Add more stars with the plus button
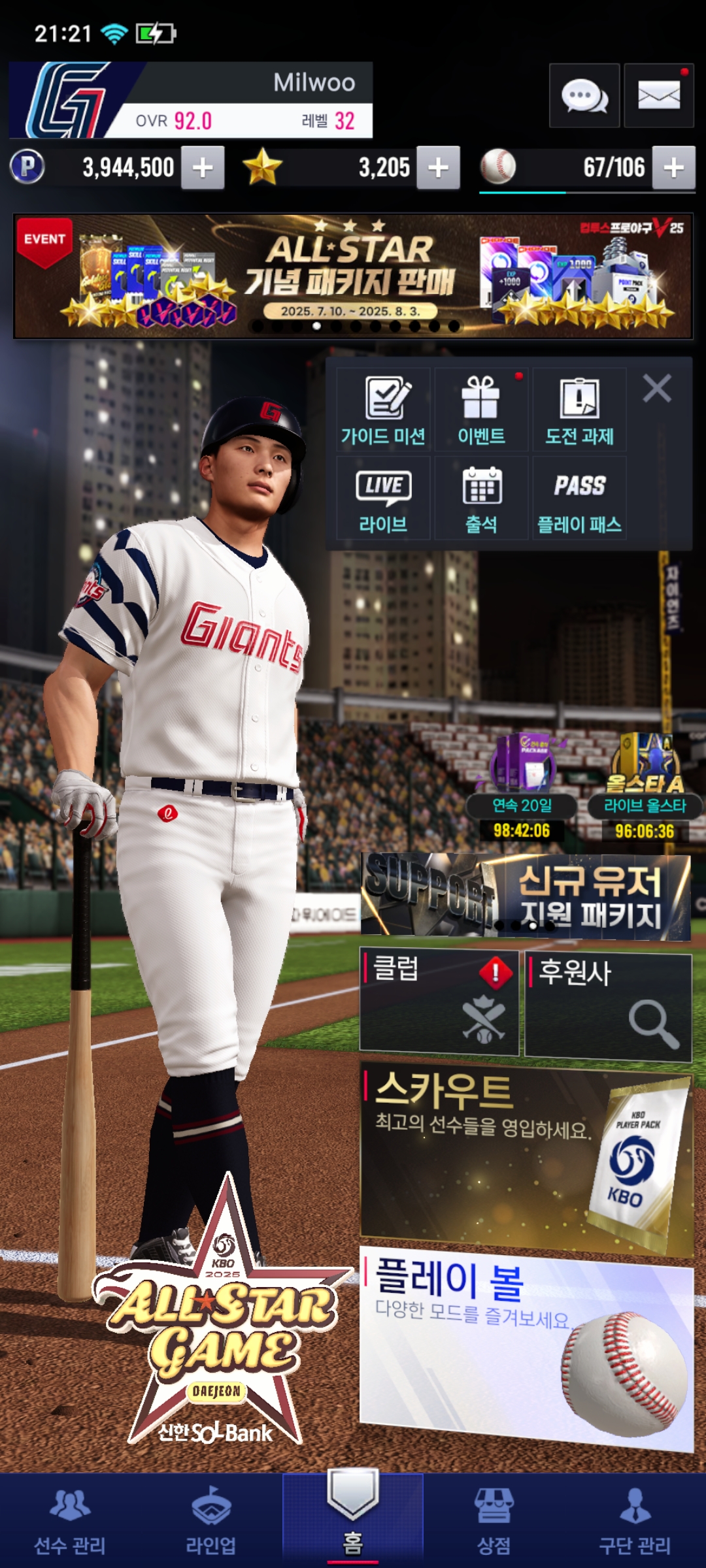The image size is (706, 1568). point(438,168)
